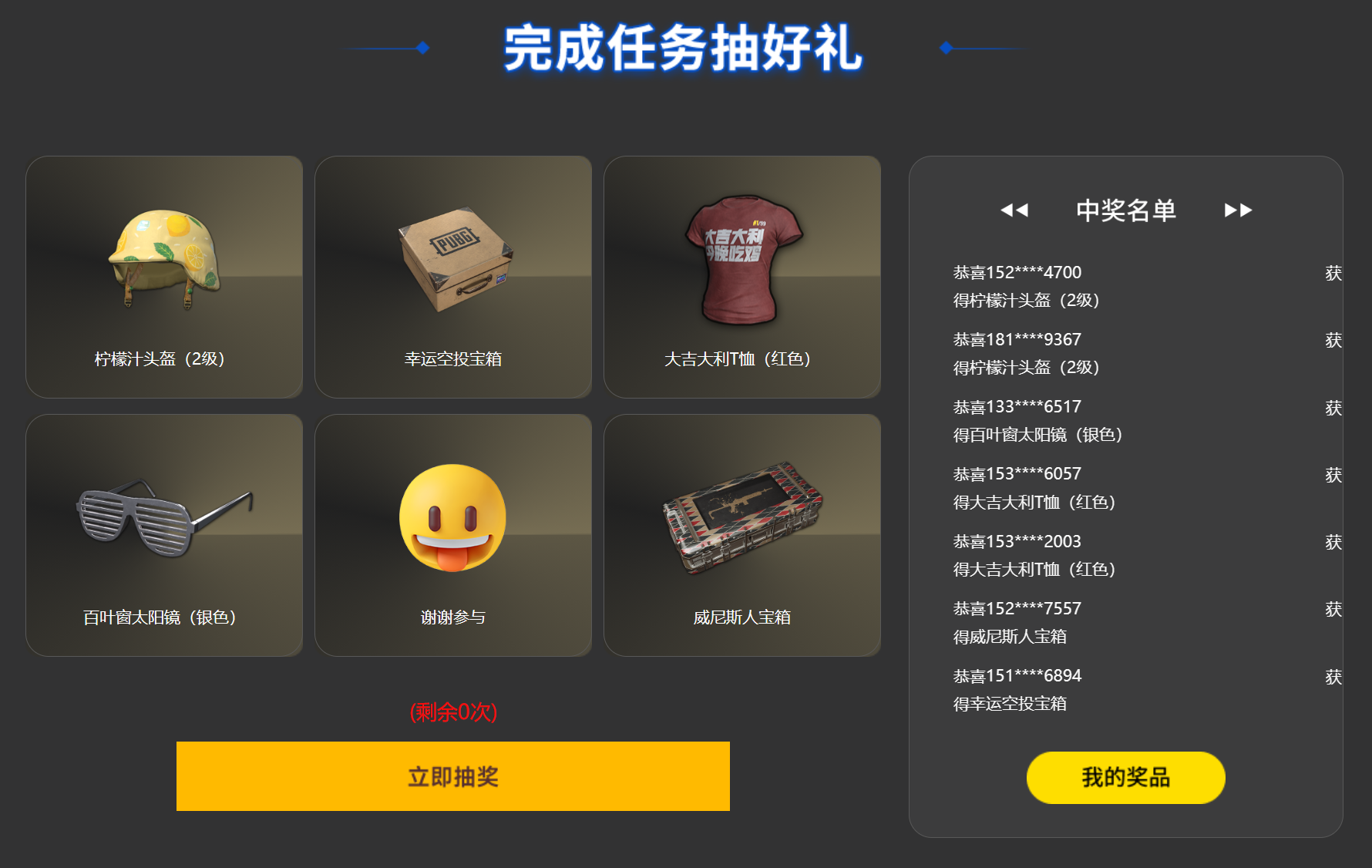Screen dimensions: 1372x868
Task: Go to the previous winners list page
Action: coord(1014,210)
